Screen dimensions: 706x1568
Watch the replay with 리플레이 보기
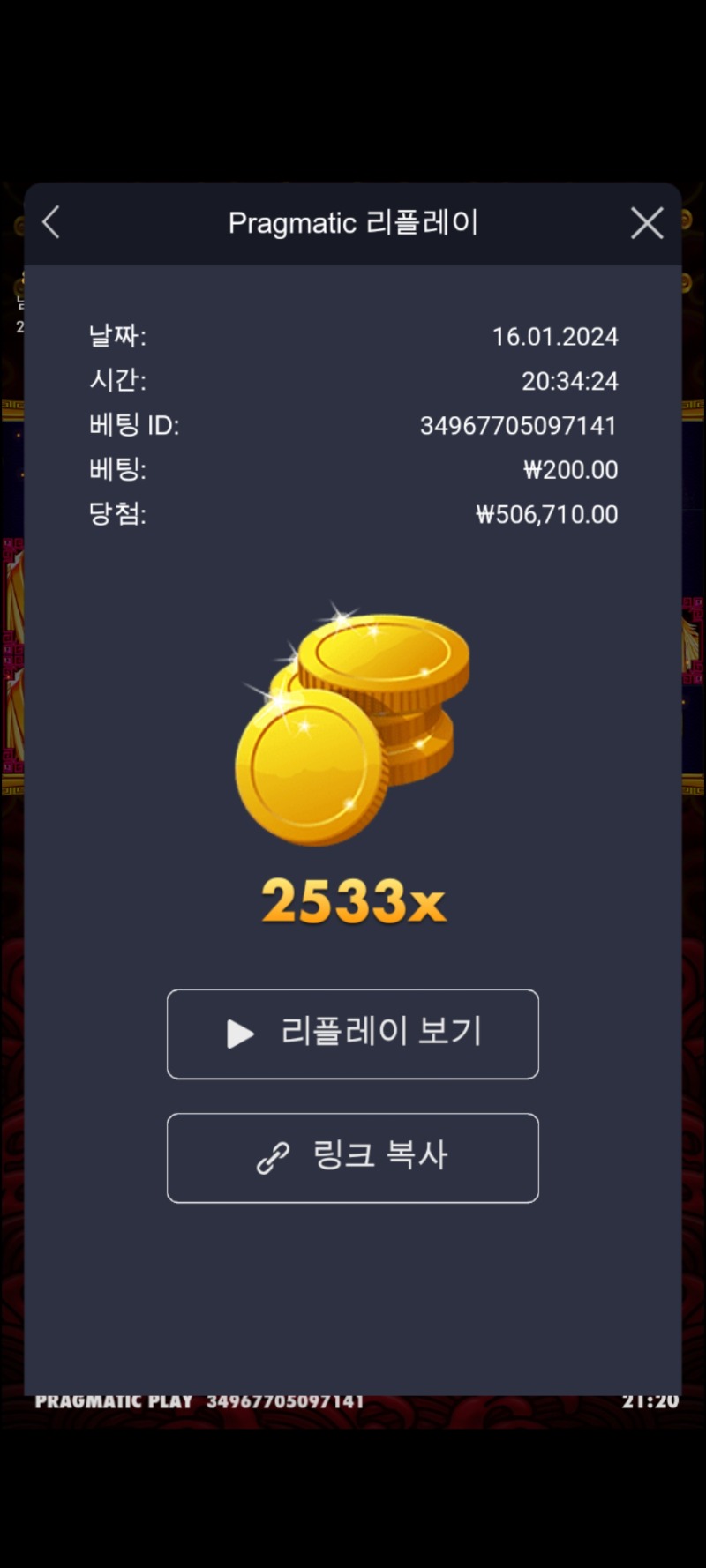coord(353,1034)
